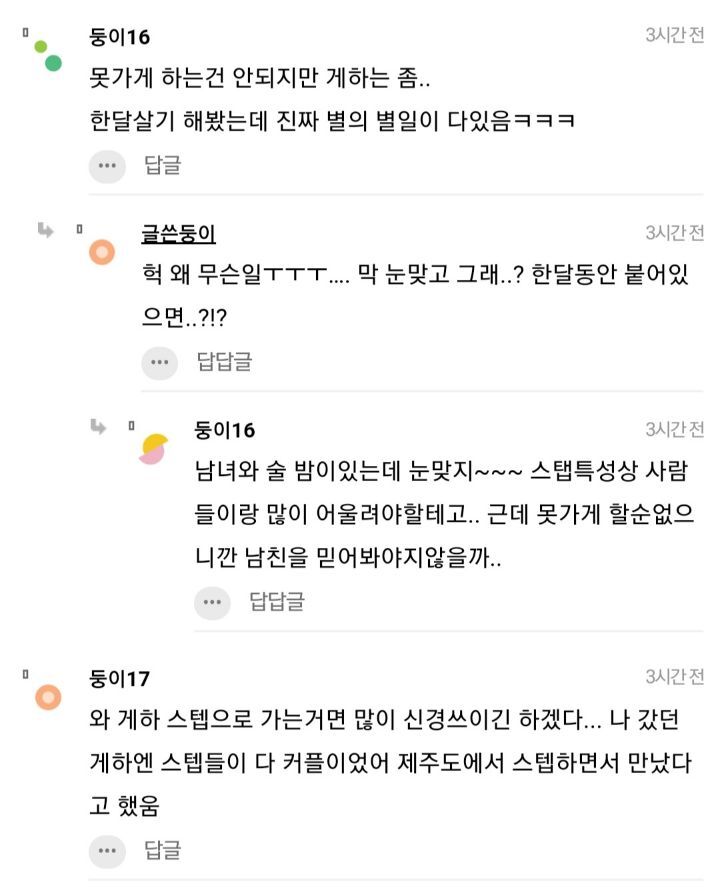Open more options on 글쓴둥이's reply
The height and width of the screenshot is (891, 720).
(160, 363)
